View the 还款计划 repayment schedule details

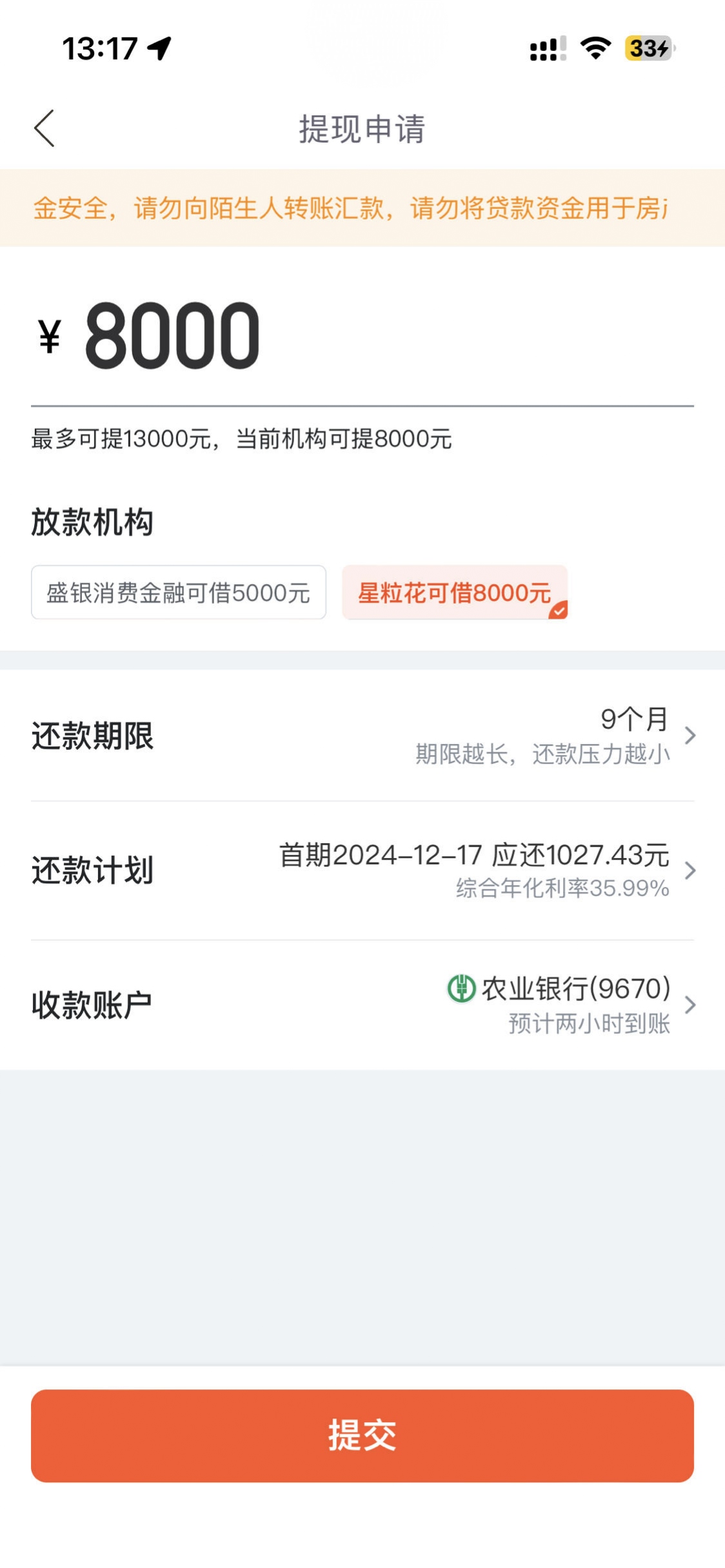[x=362, y=871]
